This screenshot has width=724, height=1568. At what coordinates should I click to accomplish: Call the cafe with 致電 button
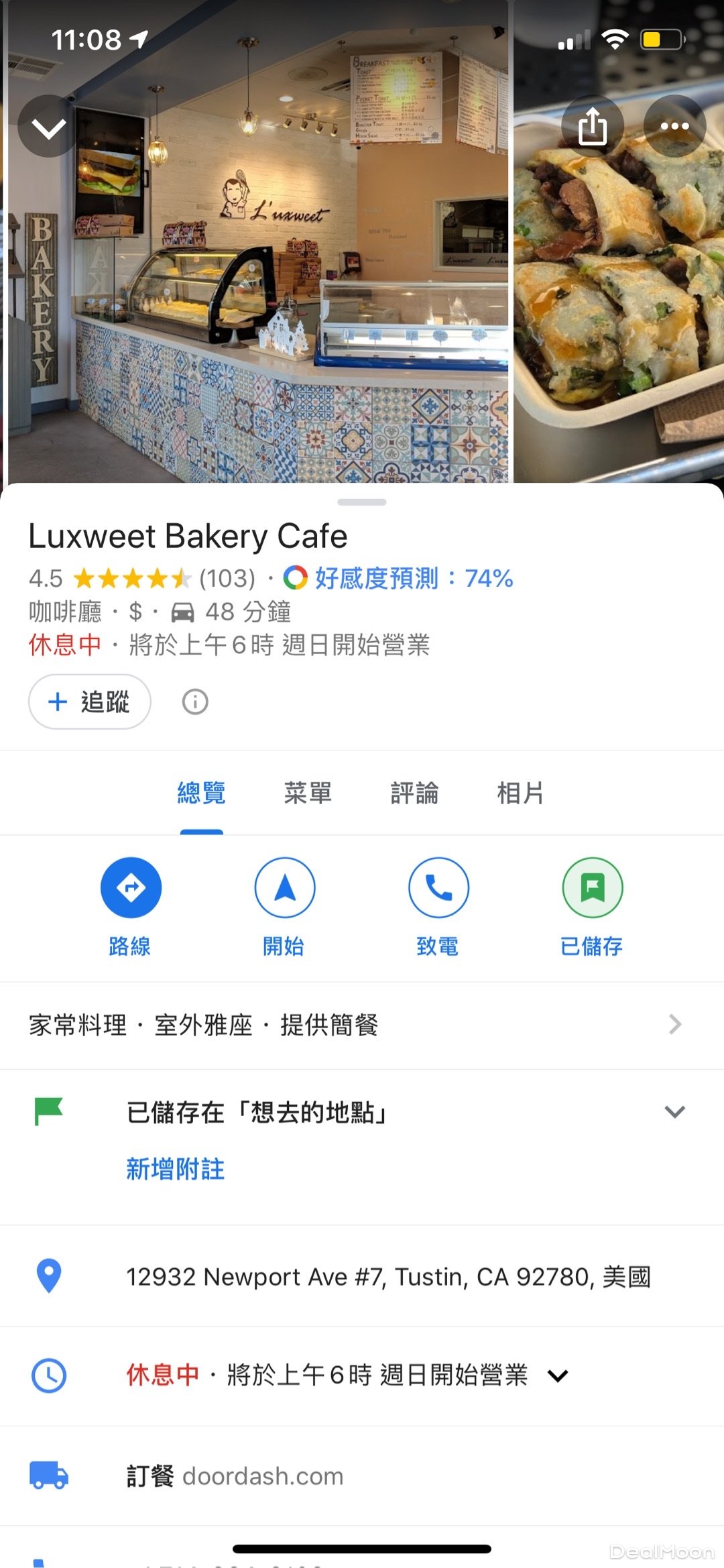point(438,905)
